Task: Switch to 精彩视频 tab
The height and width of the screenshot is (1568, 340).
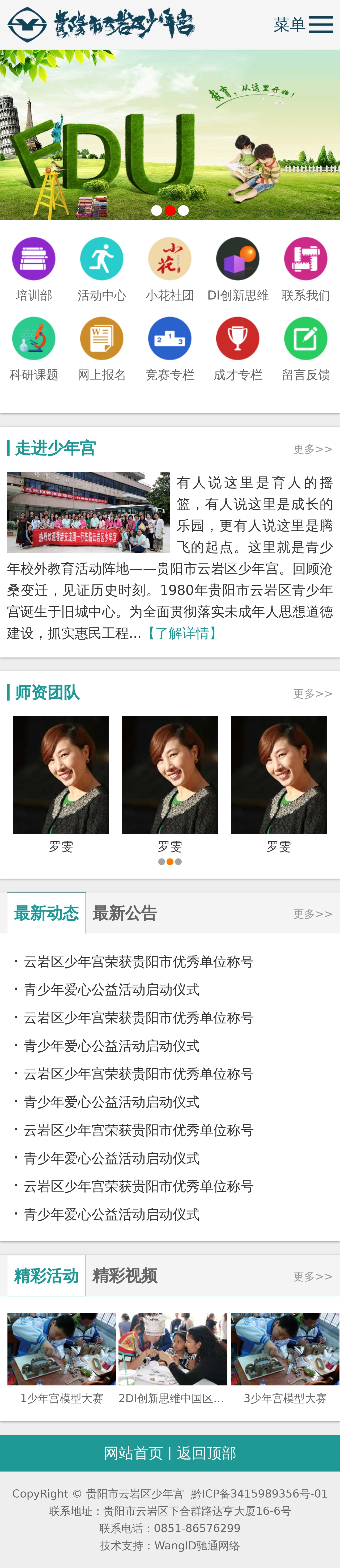Action: (125, 1275)
